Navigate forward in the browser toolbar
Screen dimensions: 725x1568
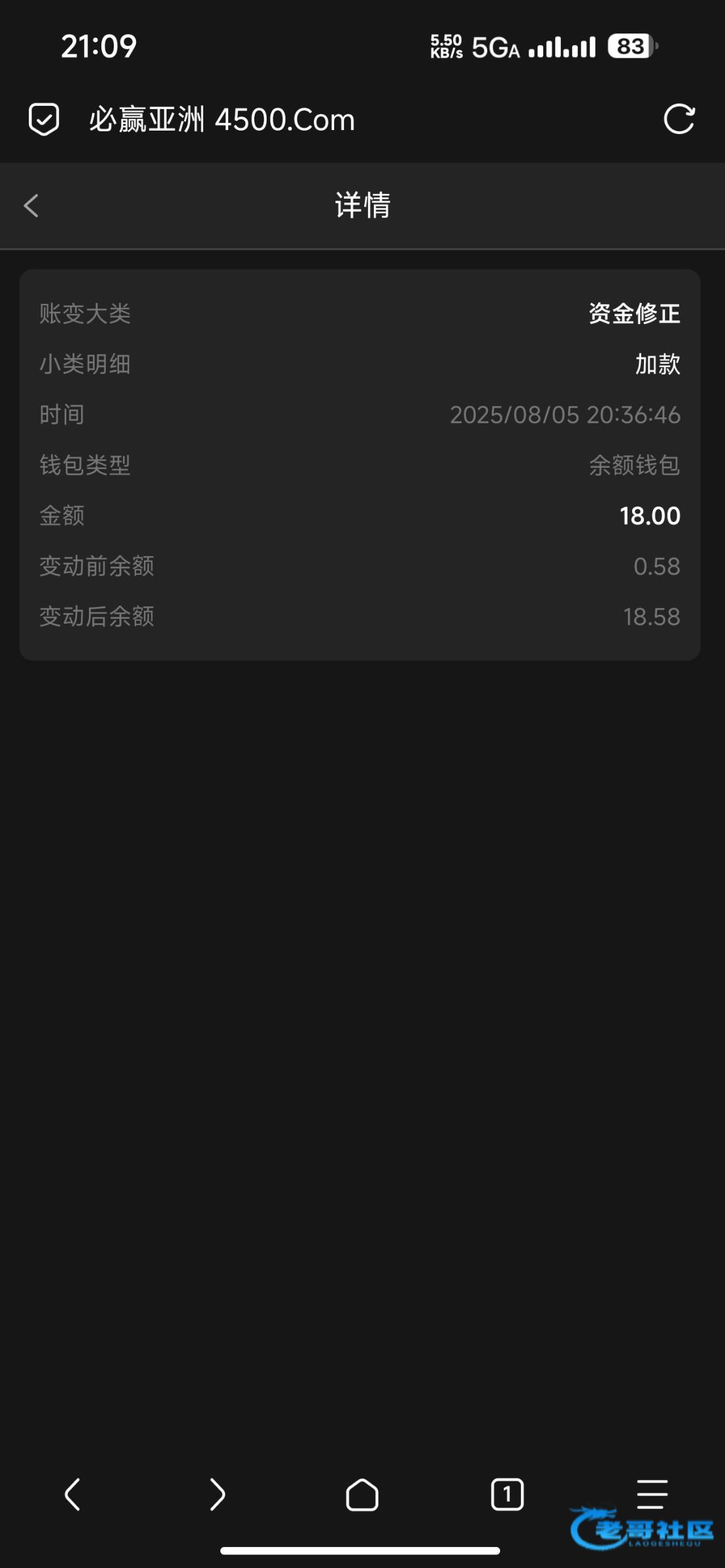tap(217, 1494)
